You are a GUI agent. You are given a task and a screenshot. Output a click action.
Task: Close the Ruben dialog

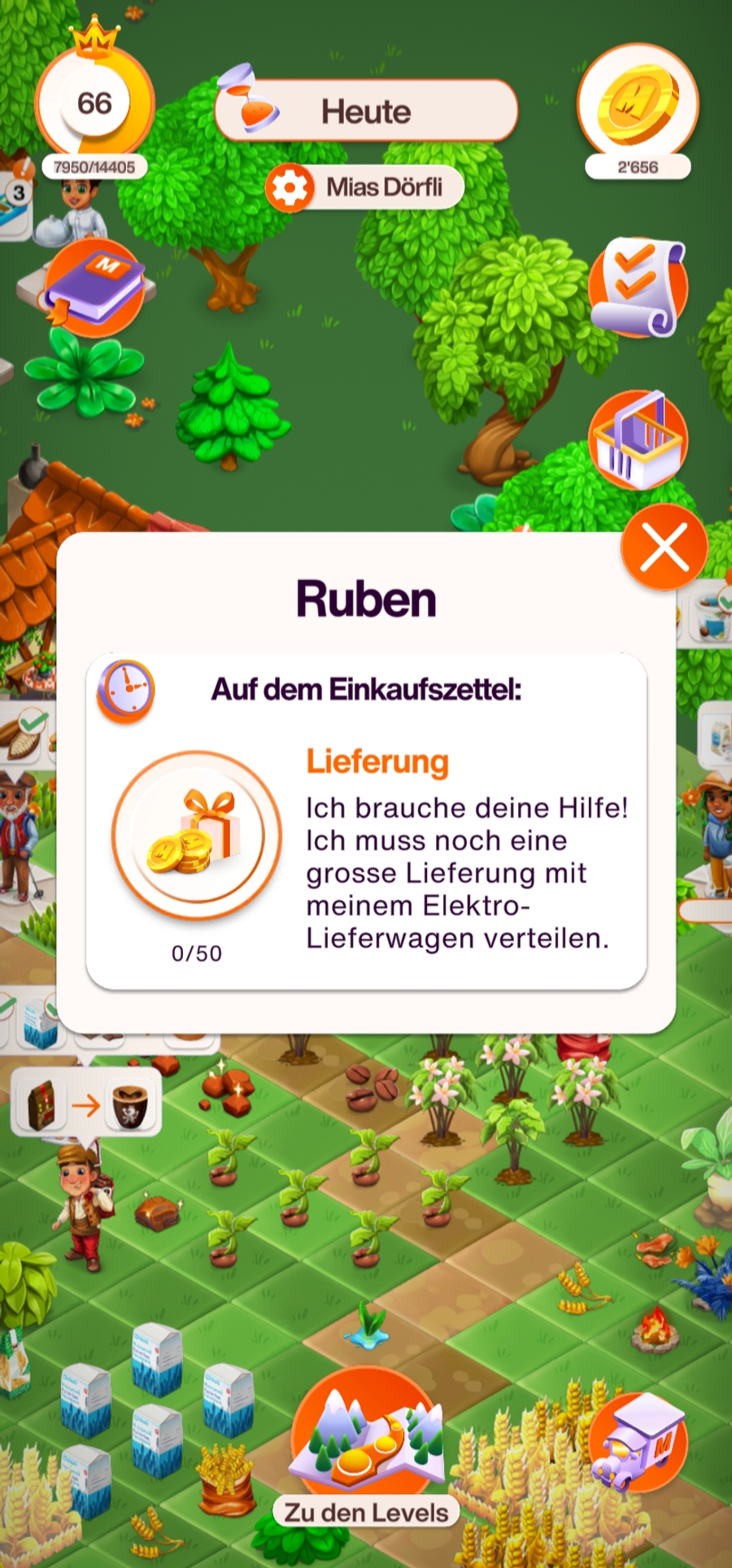[x=664, y=547]
